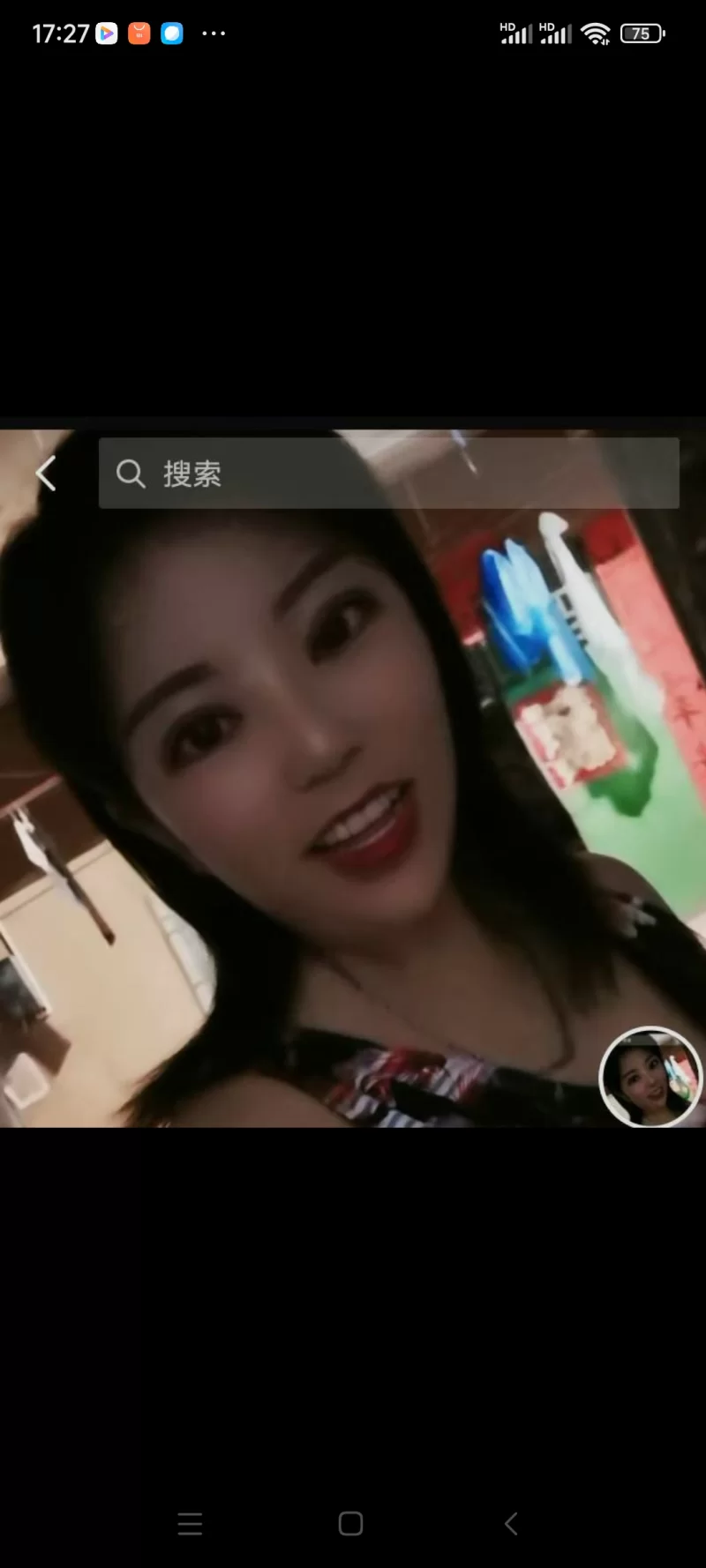Go back using the top-left arrow

coord(46,474)
